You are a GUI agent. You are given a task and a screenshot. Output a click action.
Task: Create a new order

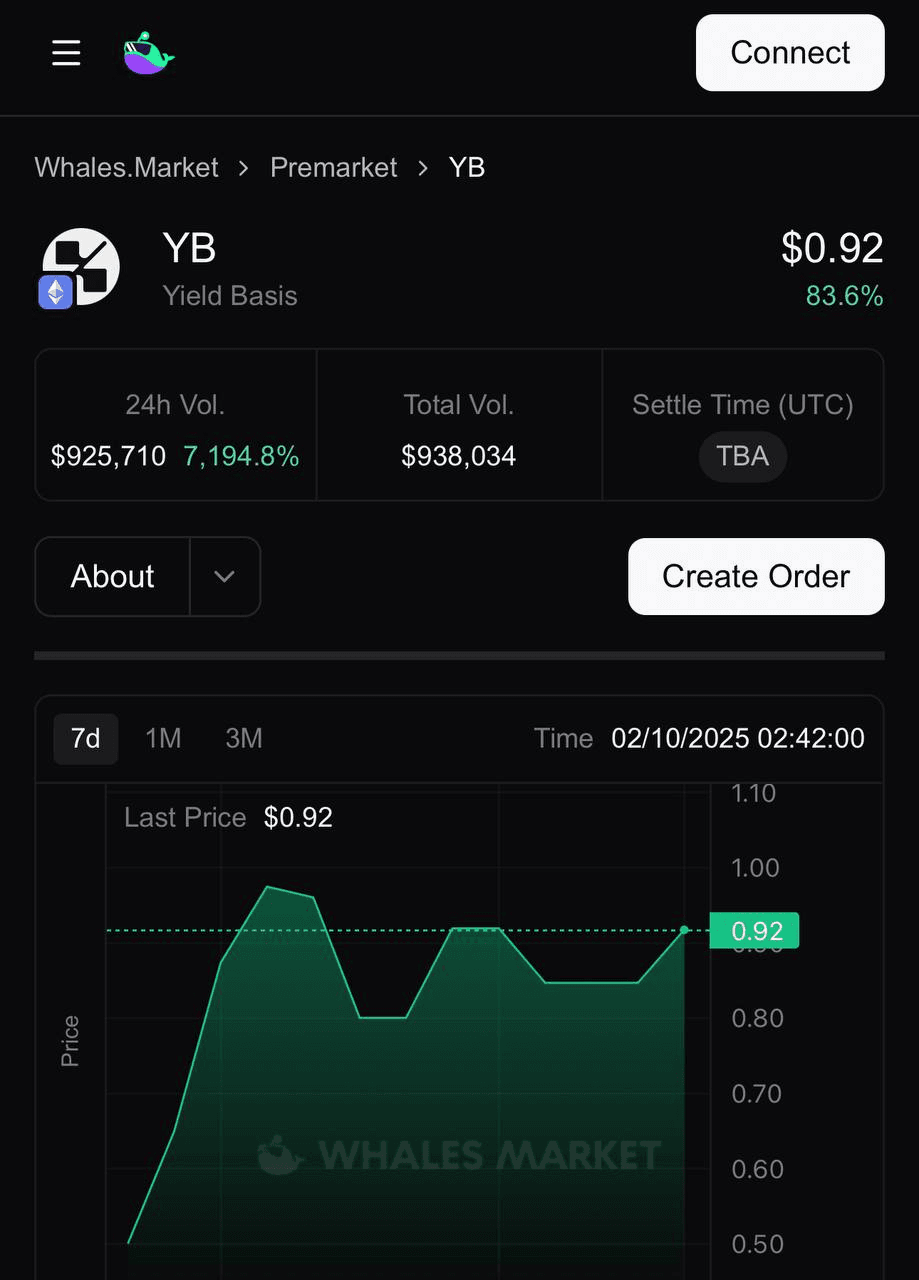coord(756,576)
